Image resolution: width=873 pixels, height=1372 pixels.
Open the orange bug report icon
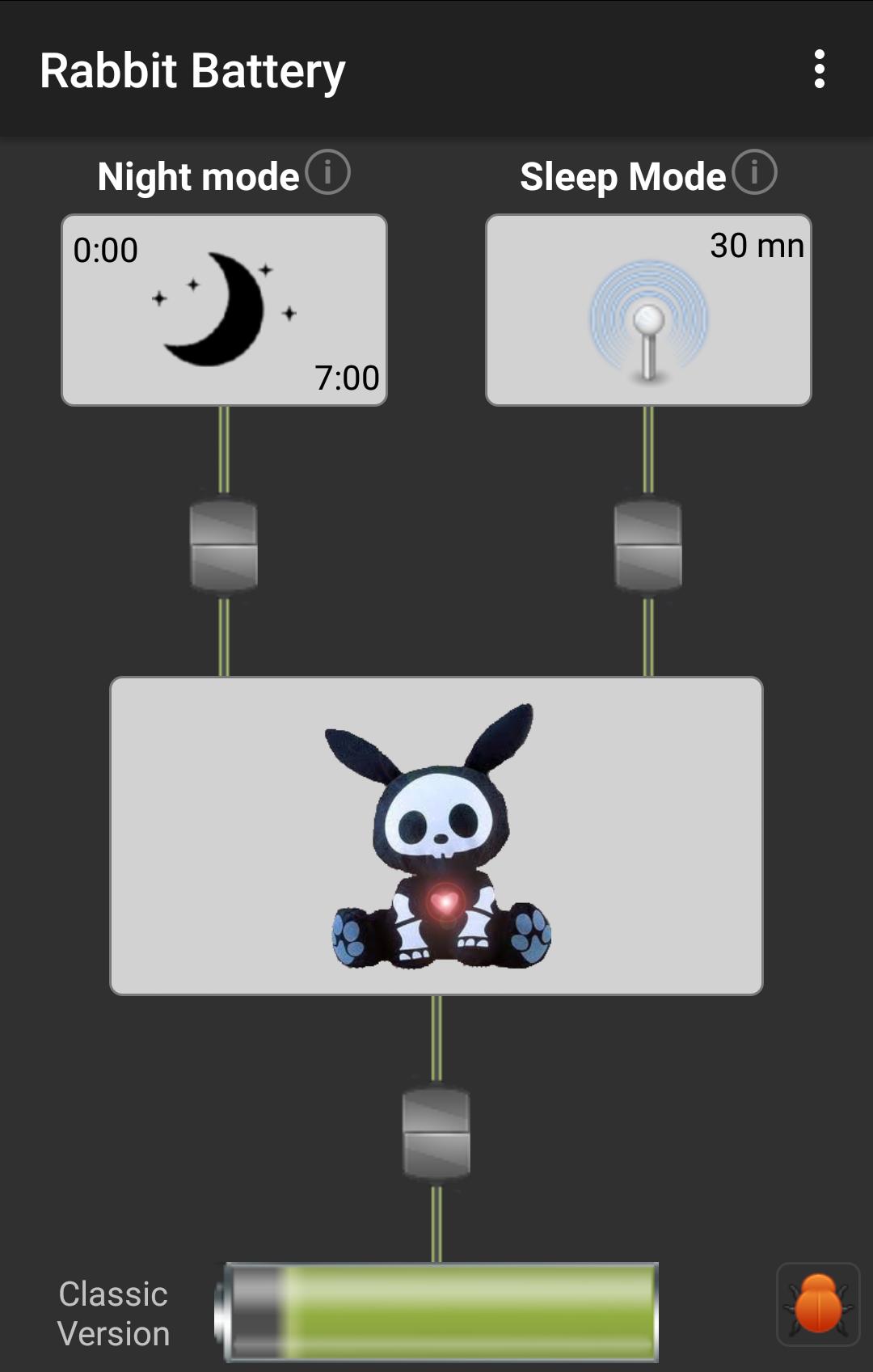pos(817,1303)
